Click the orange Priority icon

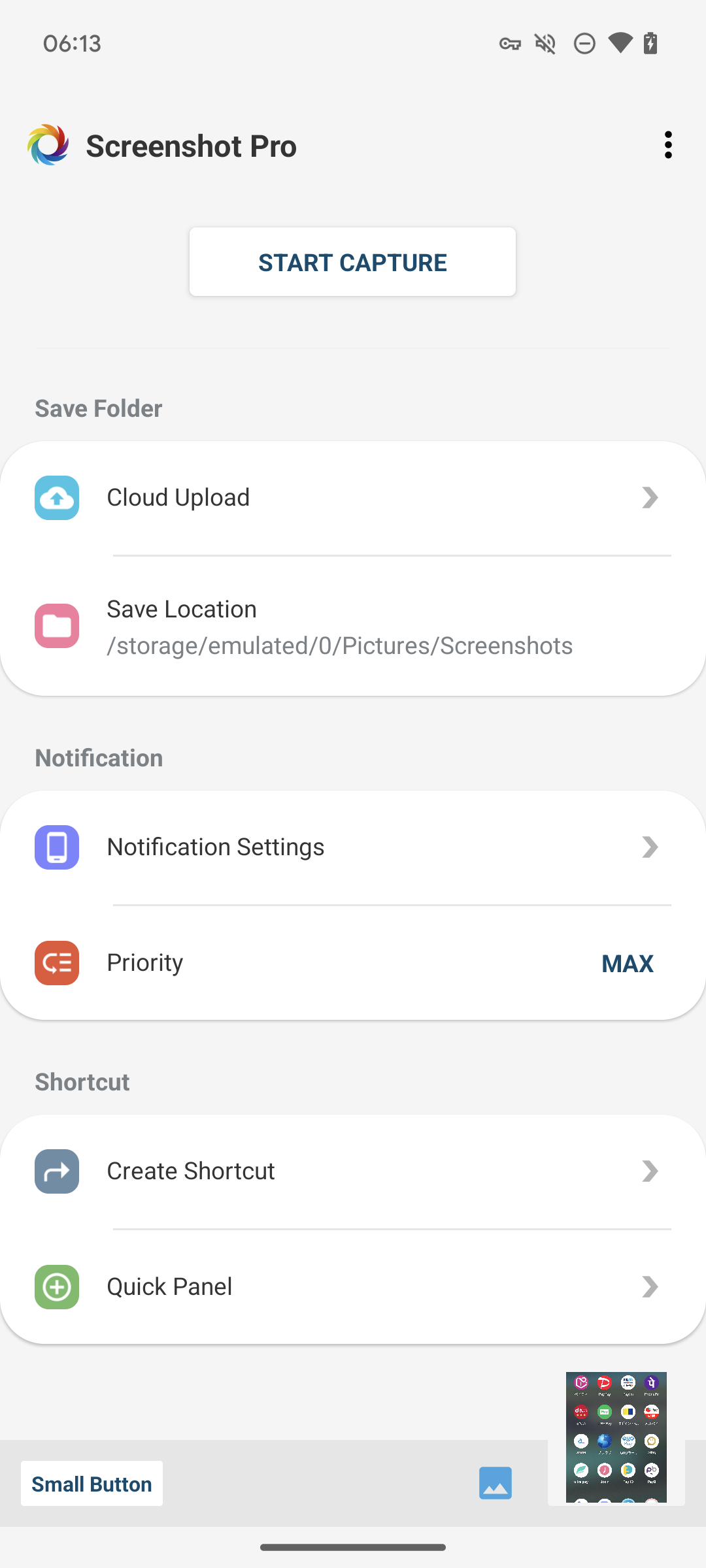click(x=56, y=962)
